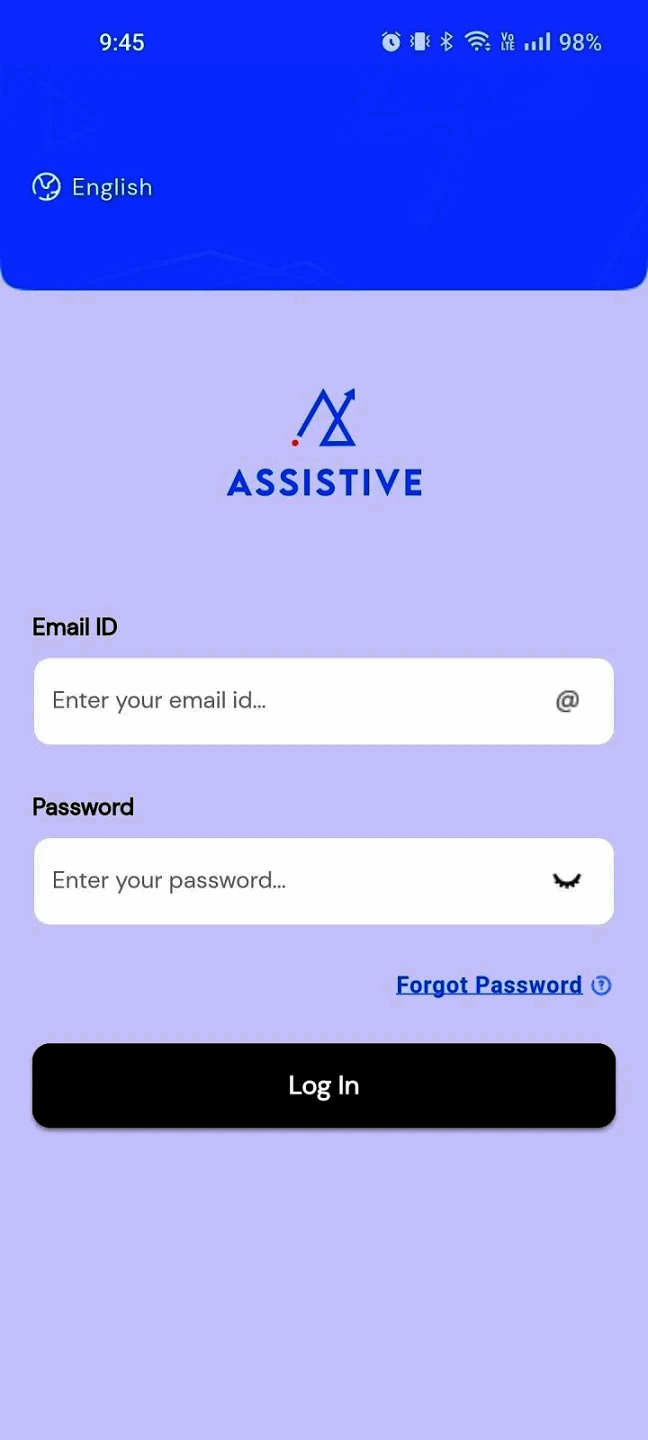Tap the black Log In button

(x=324, y=1086)
